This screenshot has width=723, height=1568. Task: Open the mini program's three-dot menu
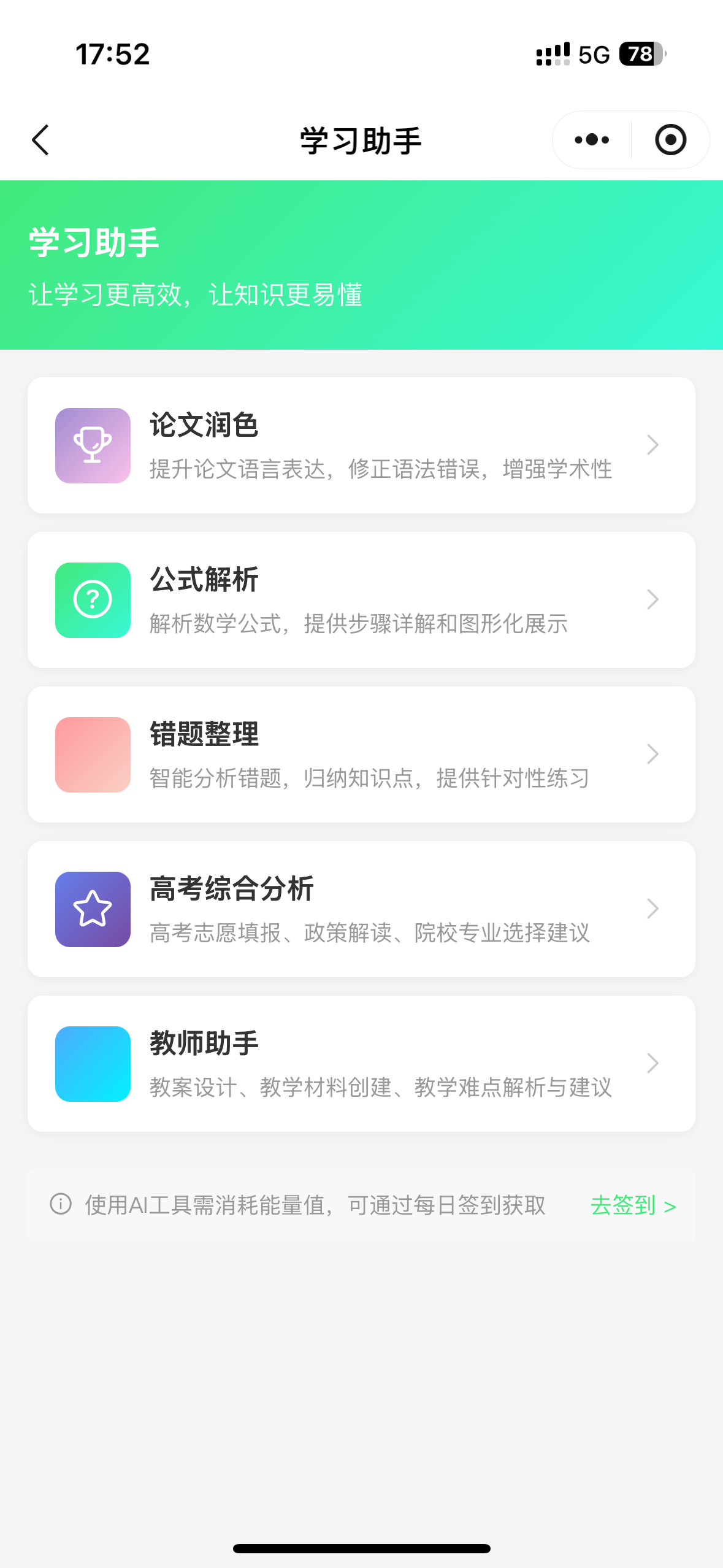[x=592, y=140]
